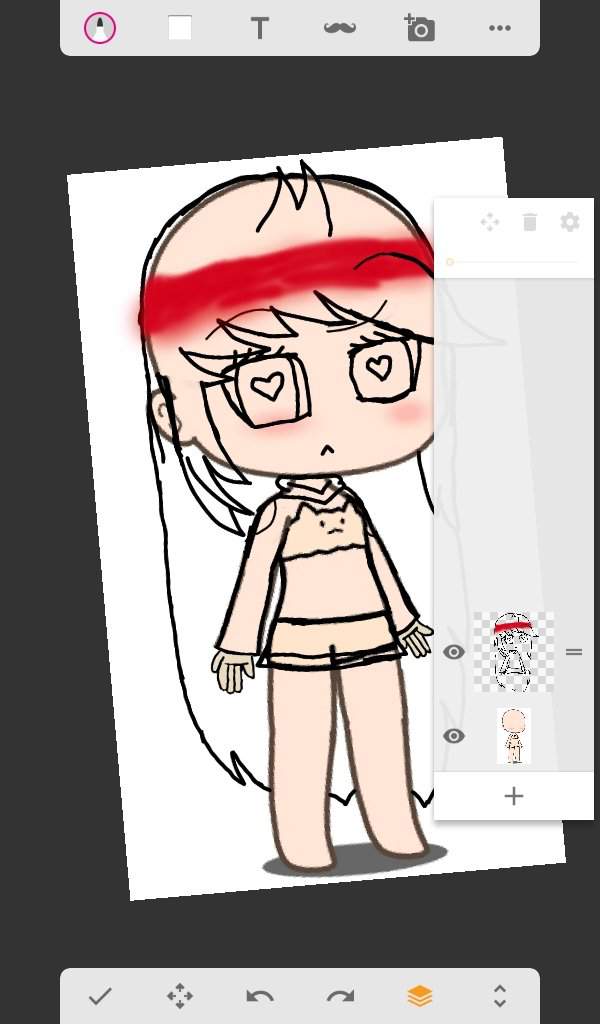This screenshot has width=600, height=1024.
Task: Confirm the drawing with the checkmark
Action: [100, 996]
